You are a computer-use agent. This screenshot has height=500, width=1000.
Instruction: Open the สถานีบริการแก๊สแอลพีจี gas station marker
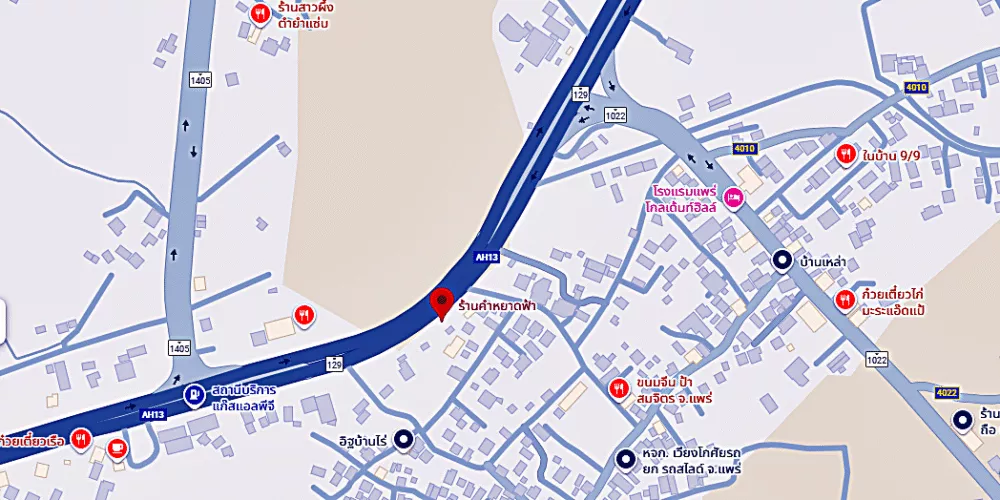click(192, 394)
